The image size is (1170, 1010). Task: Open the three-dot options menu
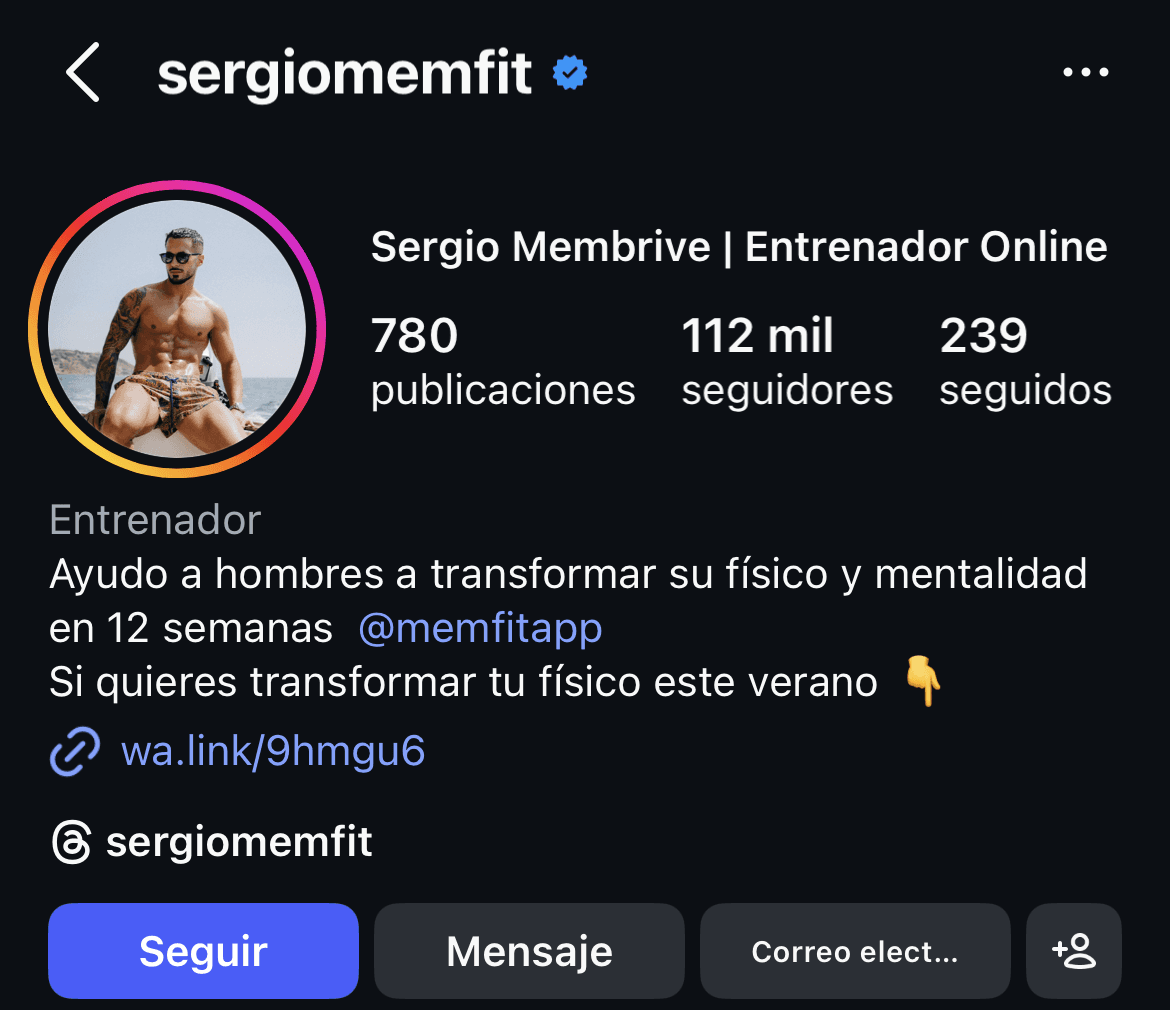1085,73
